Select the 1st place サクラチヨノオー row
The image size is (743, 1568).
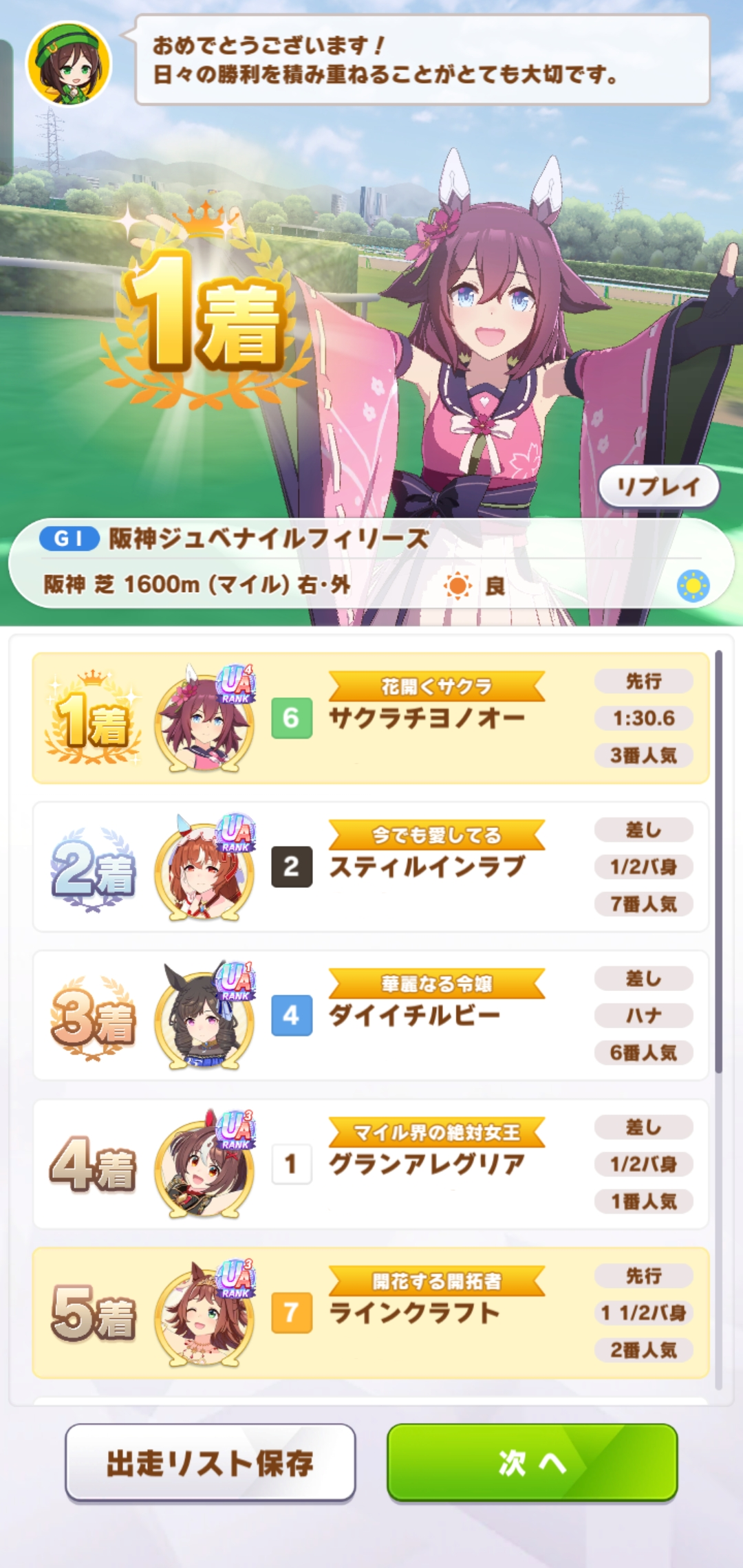click(x=370, y=718)
